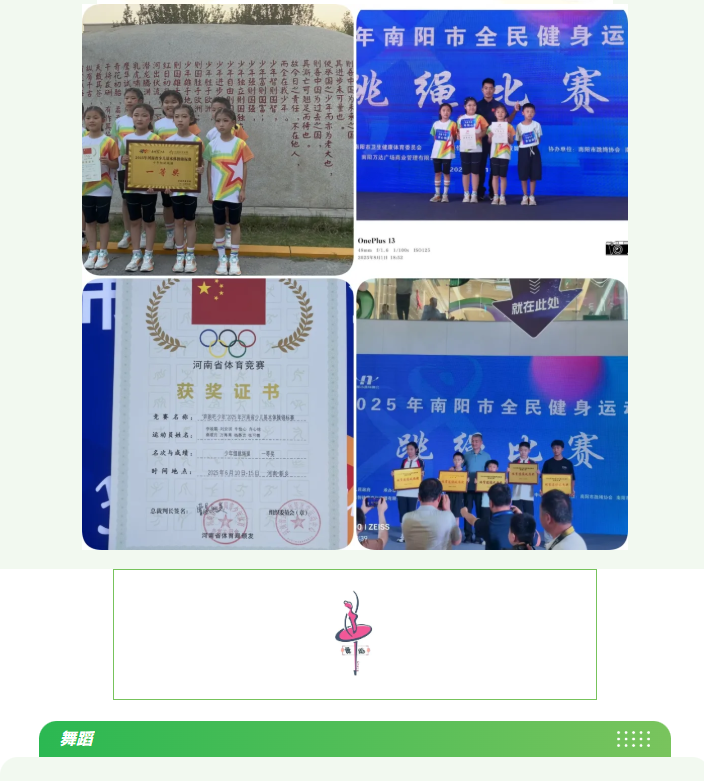Open the photo of girls holding the award plaque
Image resolution: width=704 pixels, height=781 pixels.
point(217,140)
